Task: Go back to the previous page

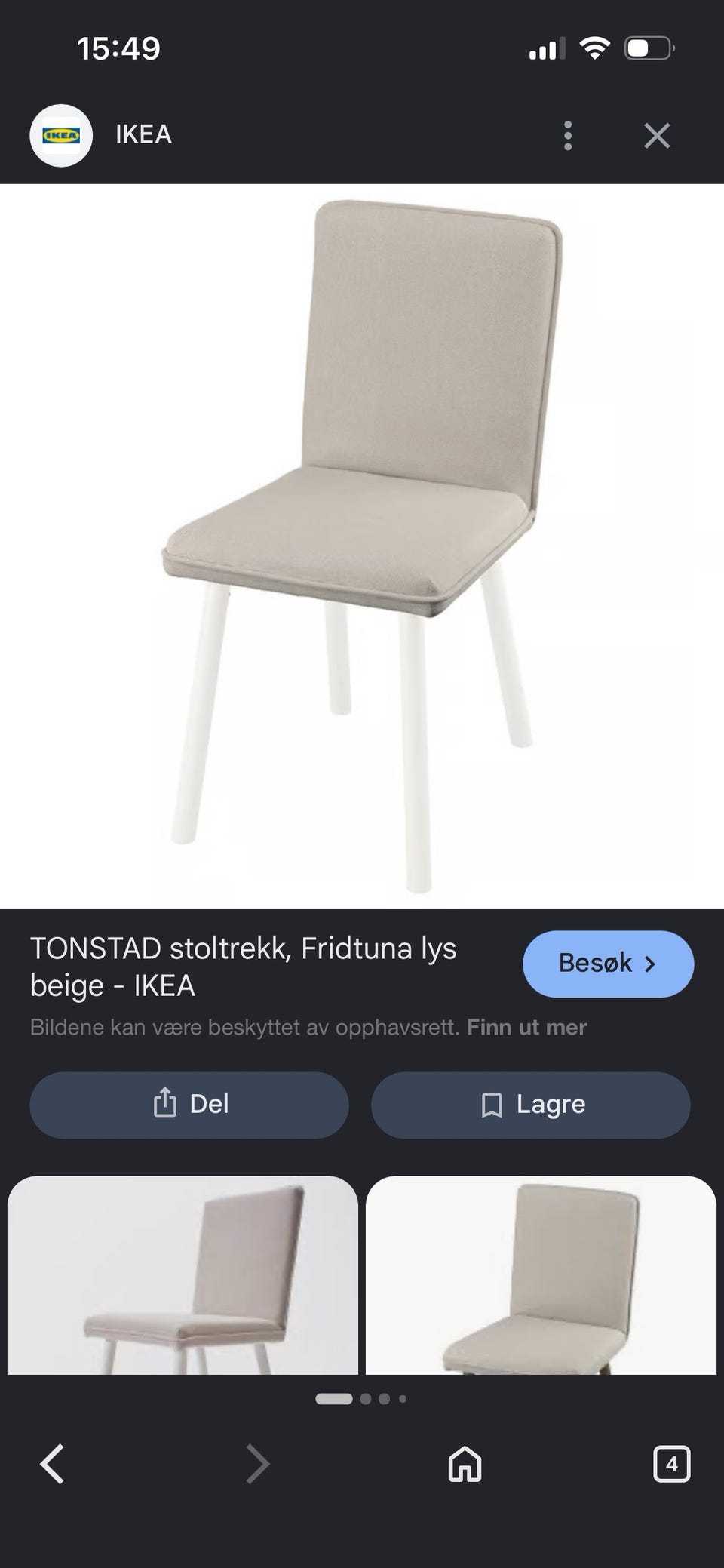Action: (x=52, y=1465)
